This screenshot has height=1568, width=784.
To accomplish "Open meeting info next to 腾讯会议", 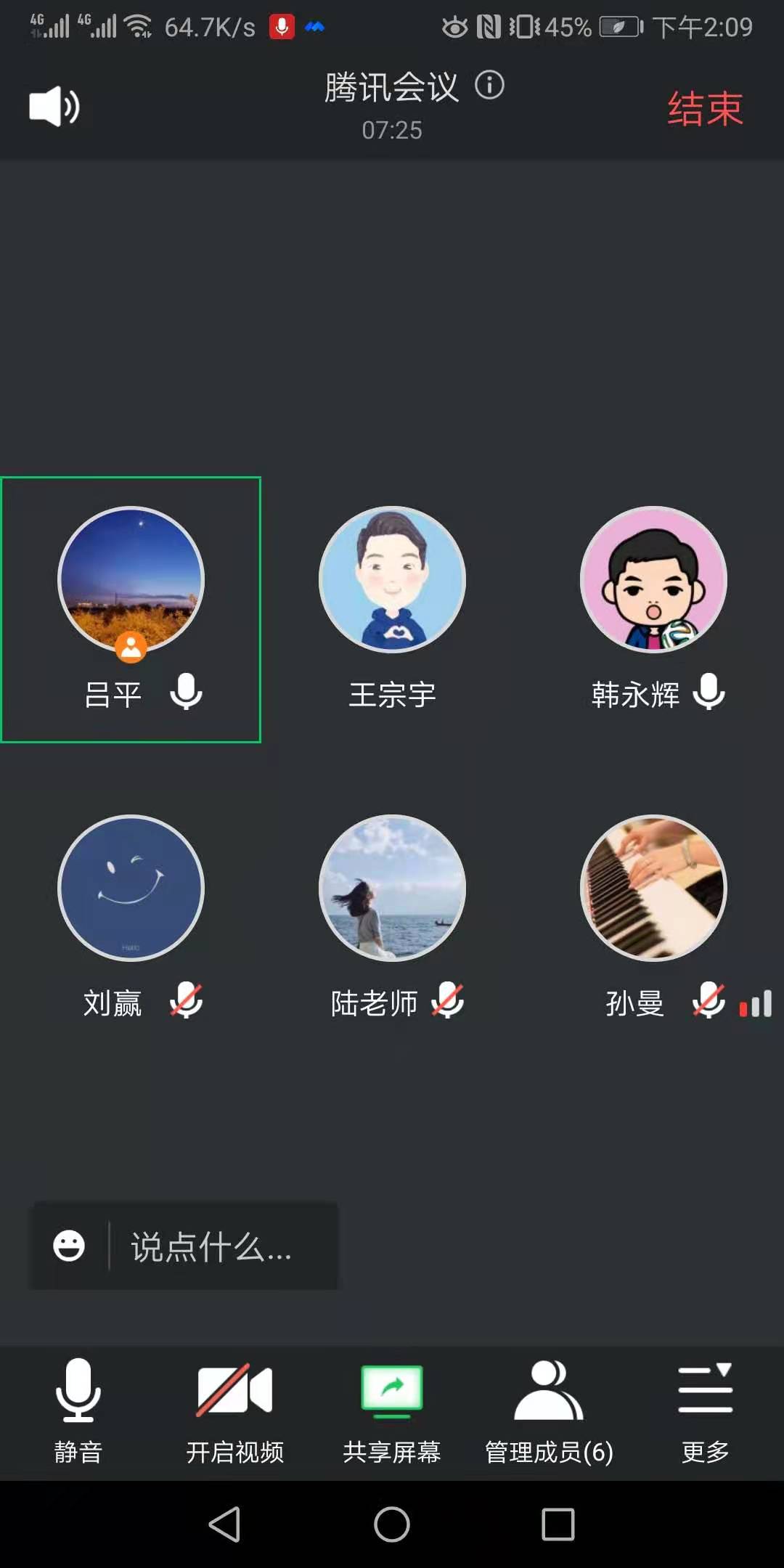I will coord(489,86).
